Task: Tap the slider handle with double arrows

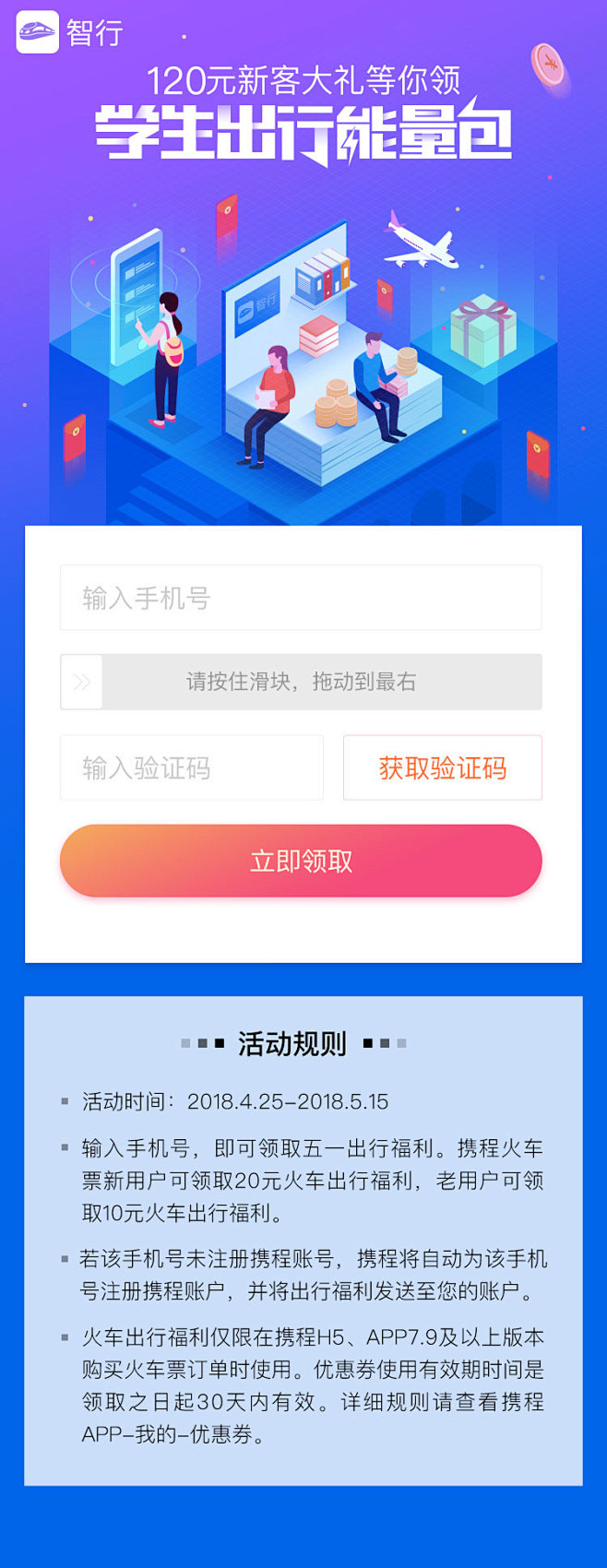Action: coord(81,682)
